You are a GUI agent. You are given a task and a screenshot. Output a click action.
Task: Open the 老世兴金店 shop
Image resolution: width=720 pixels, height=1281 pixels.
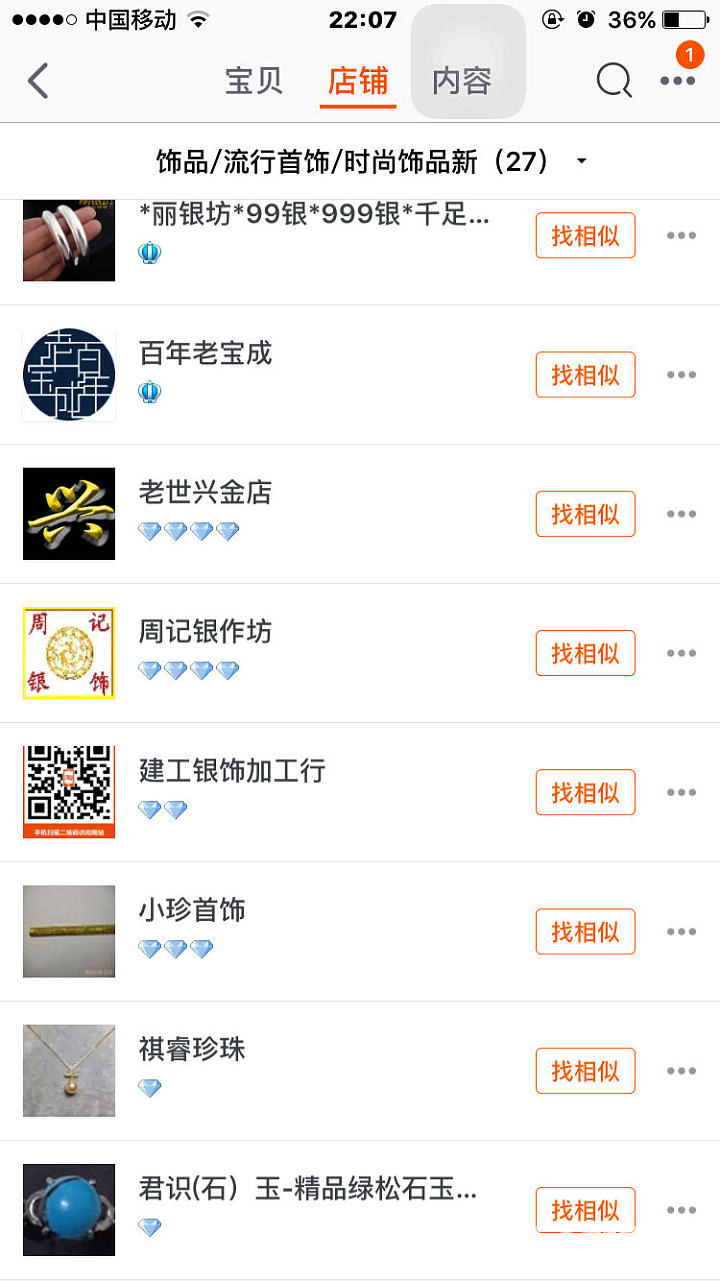[205, 492]
